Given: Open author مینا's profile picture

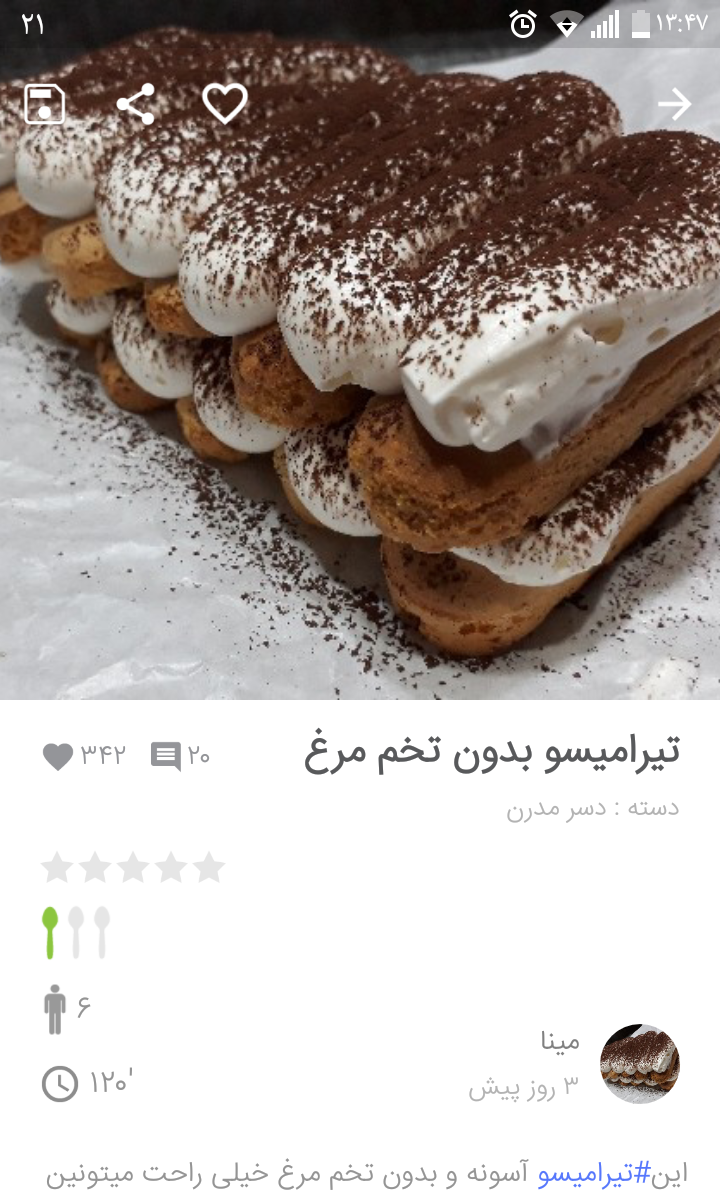Looking at the screenshot, I should tap(639, 1063).
